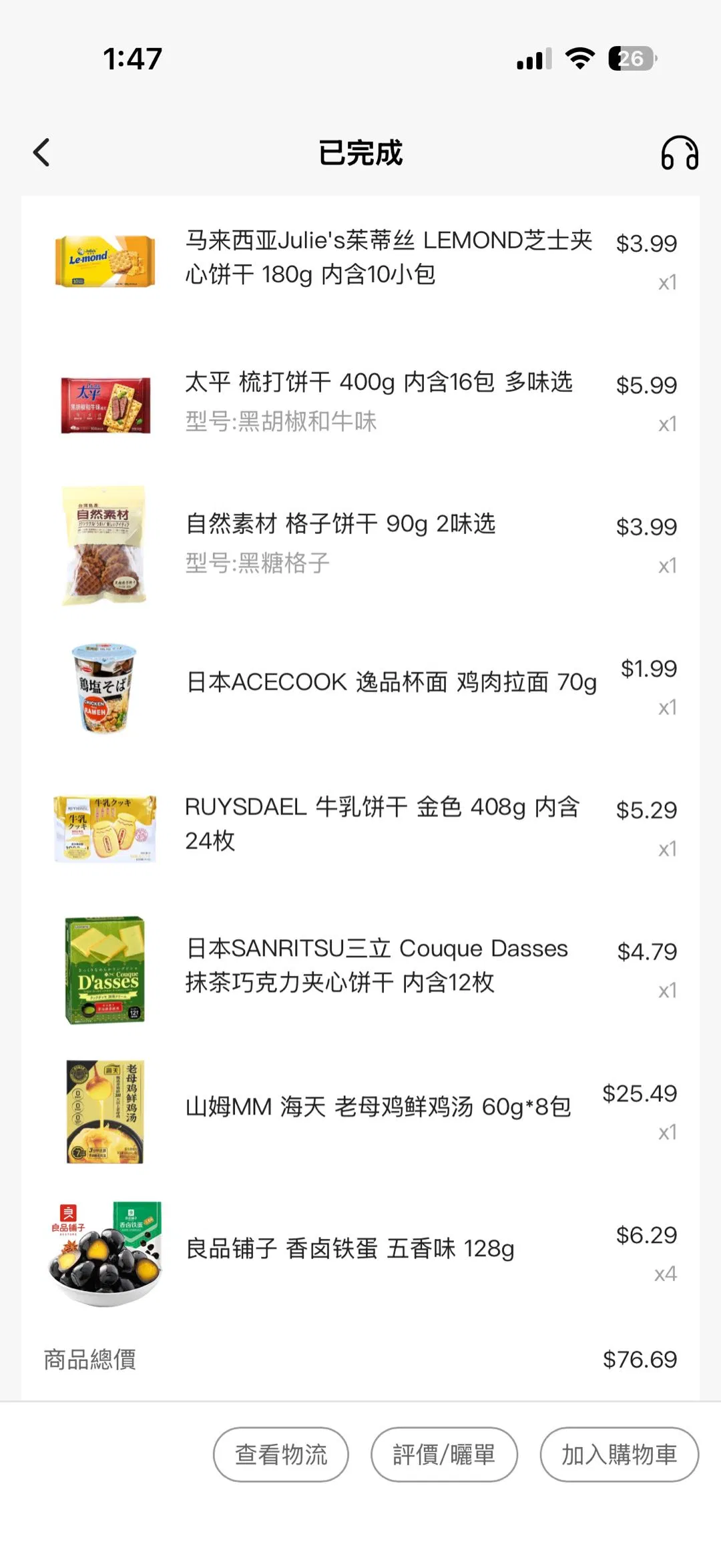This screenshot has width=721, height=1568.
Task: Contact customer service via headset icon
Action: tap(679, 153)
